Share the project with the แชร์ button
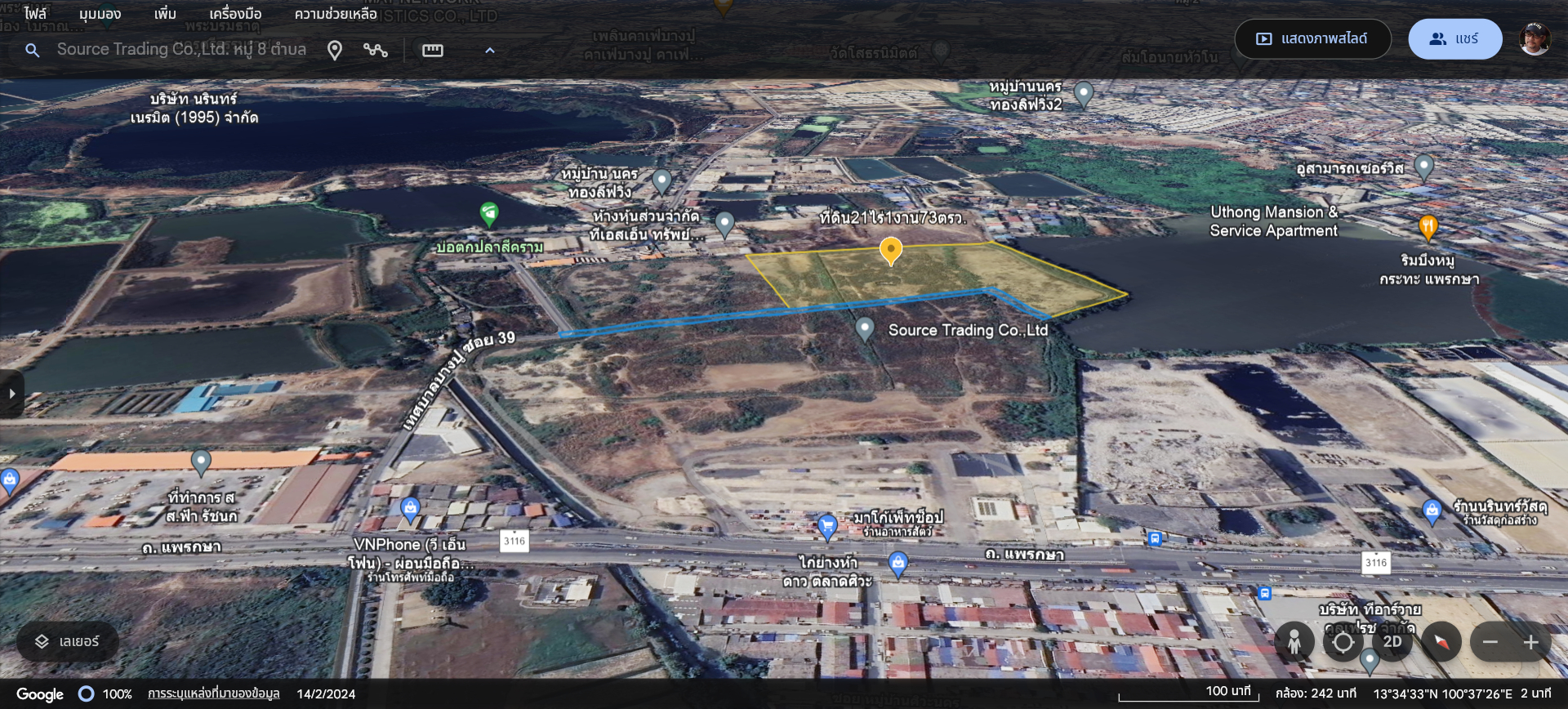Image resolution: width=1568 pixels, height=709 pixels. [1454, 38]
